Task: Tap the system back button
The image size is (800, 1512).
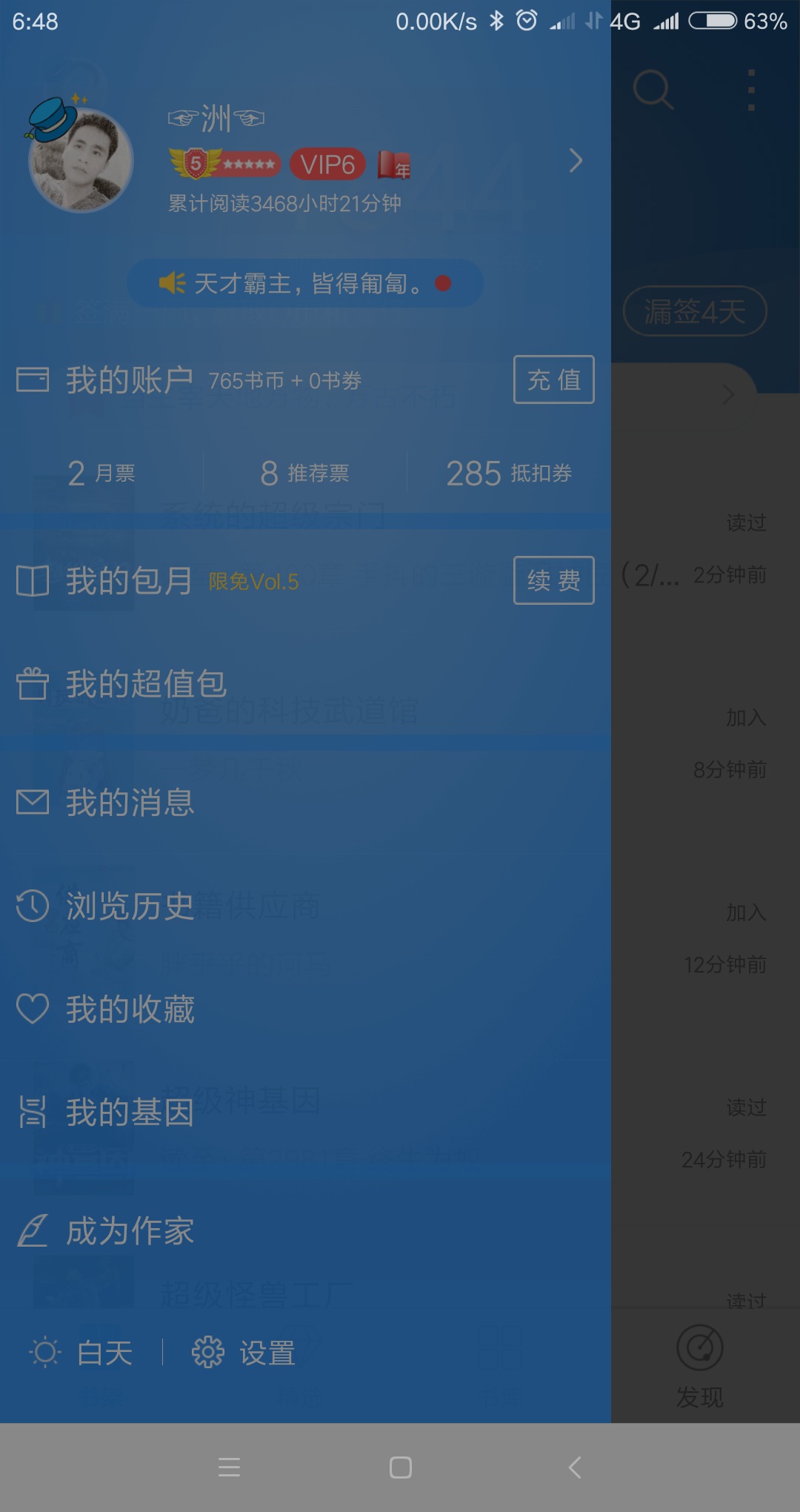Action: pos(574,1468)
